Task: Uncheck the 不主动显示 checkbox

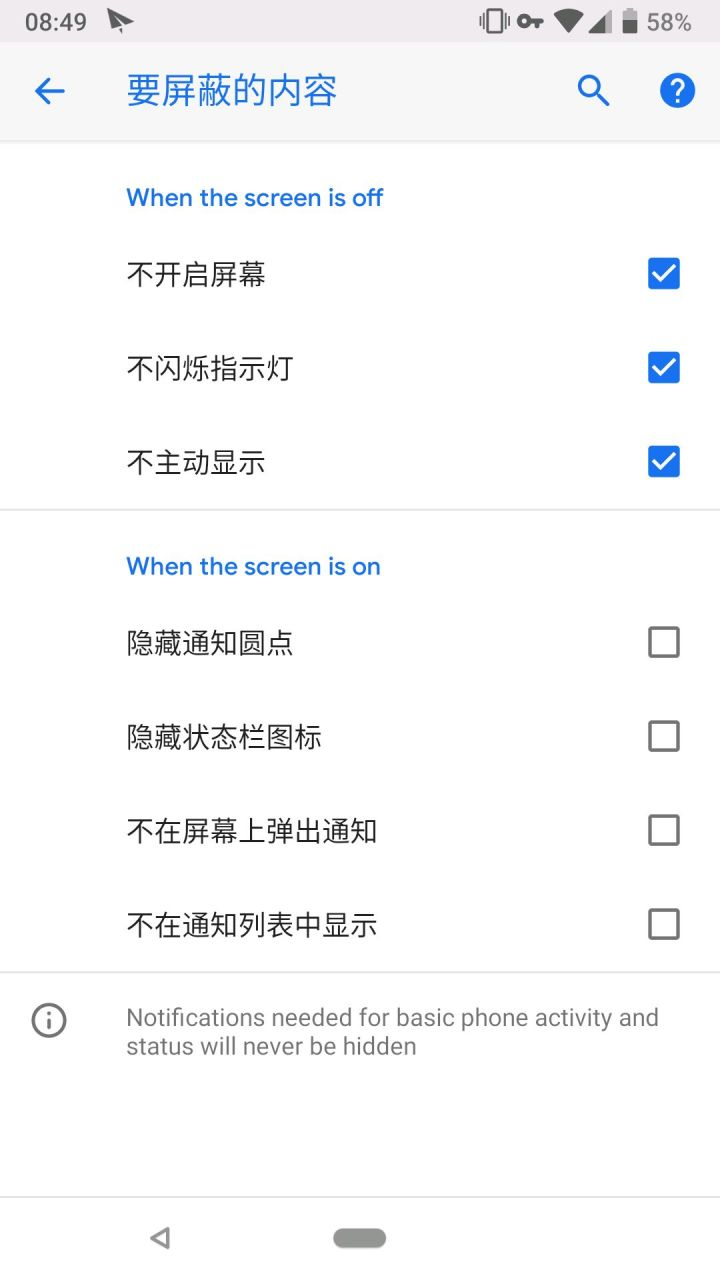Action: pyautogui.click(x=664, y=462)
